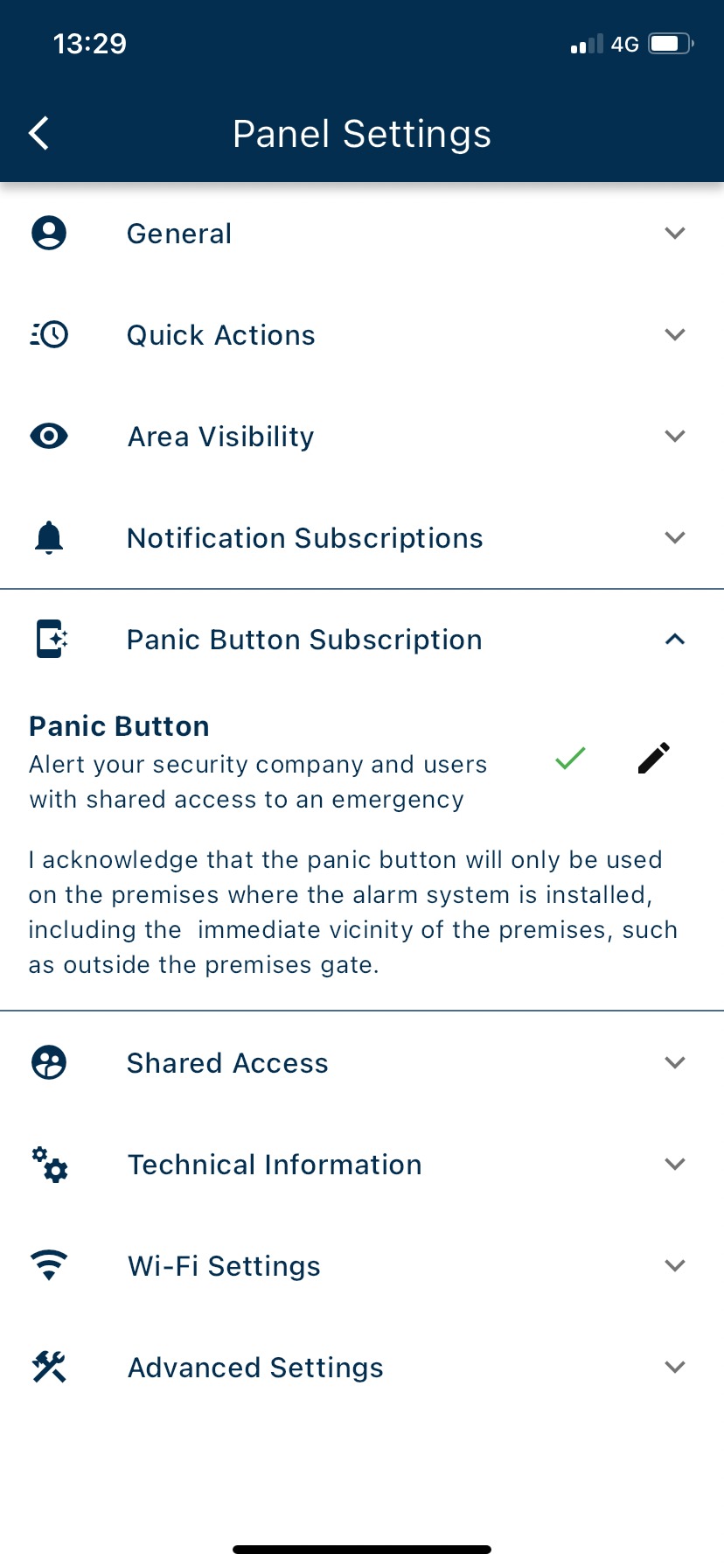Screen dimensions: 724x1568
Task: Open the Area Visibility section
Action: [674, 437]
